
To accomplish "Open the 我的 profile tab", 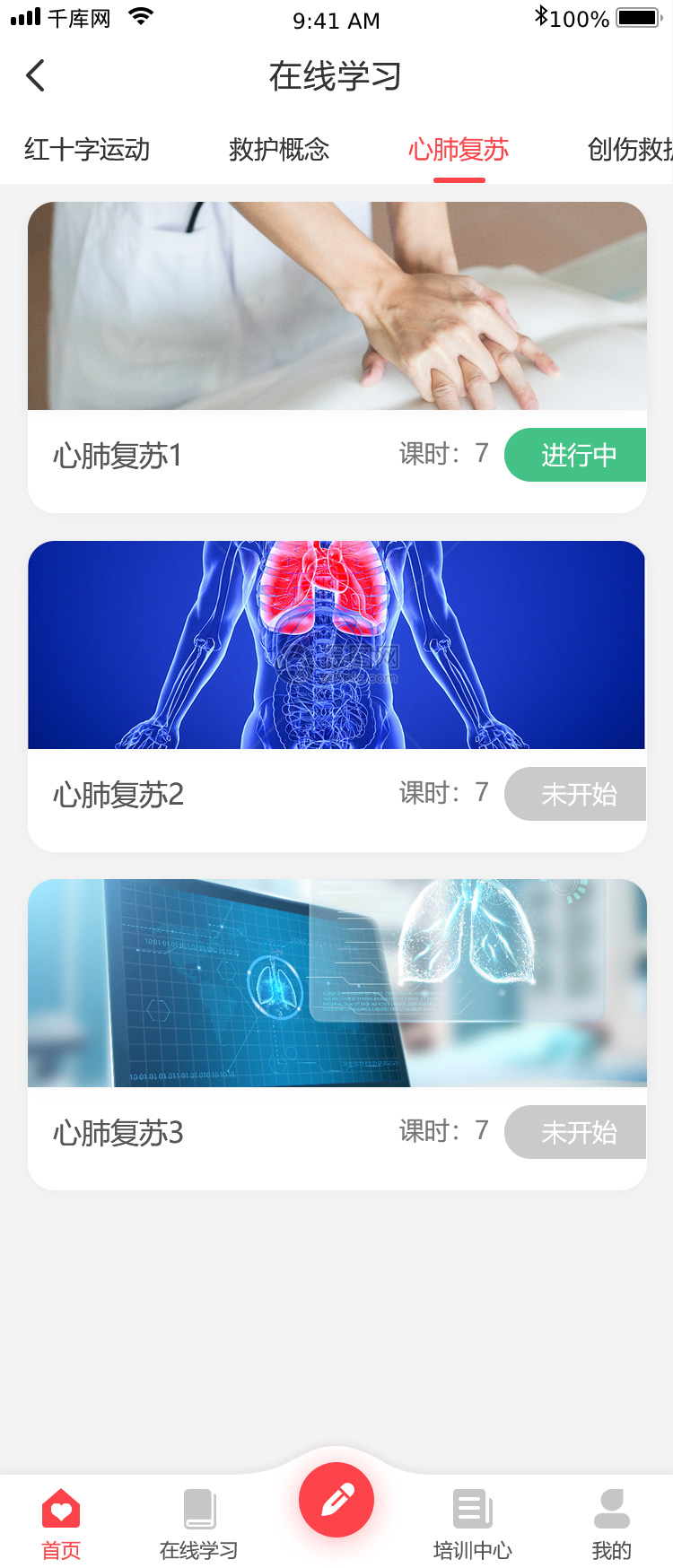I will pyautogui.click(x=612, y=1524).
